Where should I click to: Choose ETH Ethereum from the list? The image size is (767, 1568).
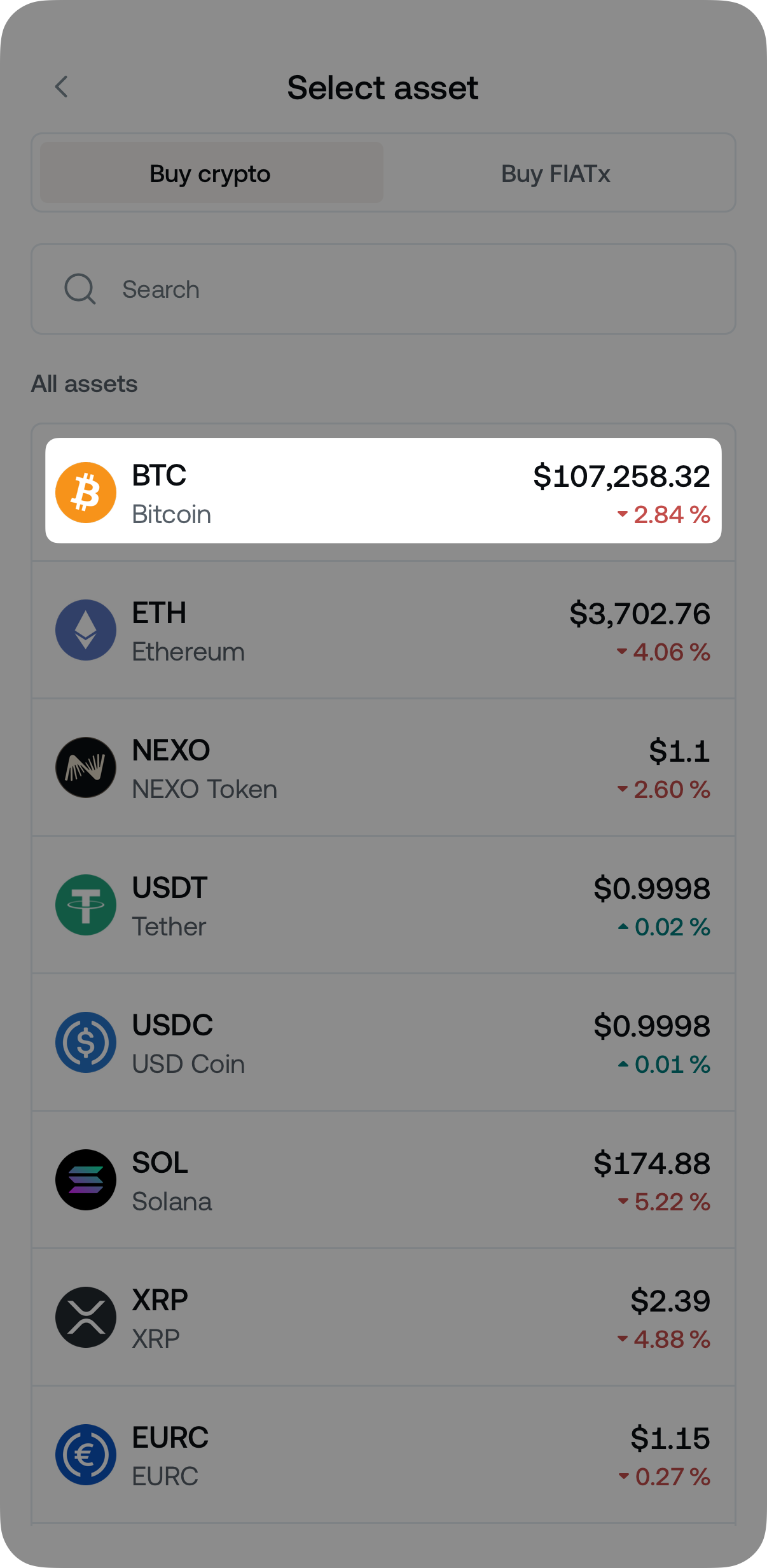tap(383, 630)
